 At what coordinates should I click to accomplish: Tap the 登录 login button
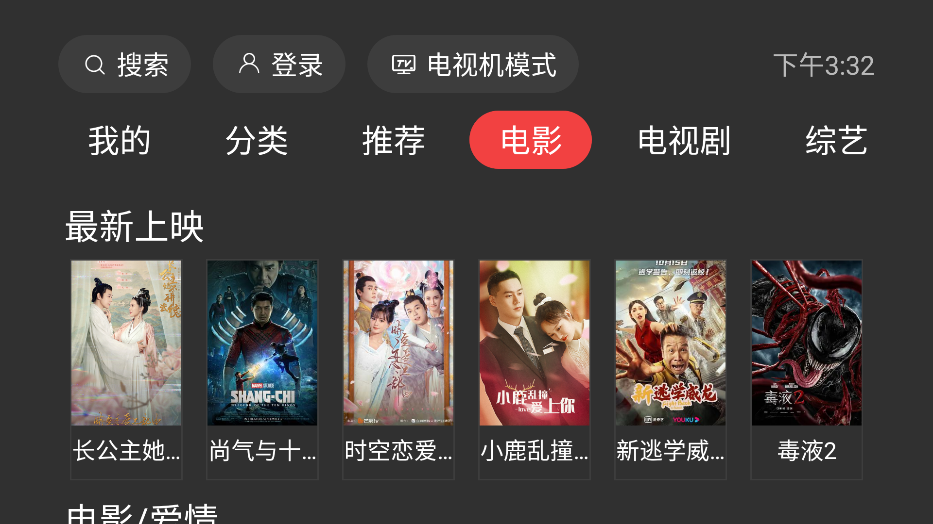tap(279, 65)
